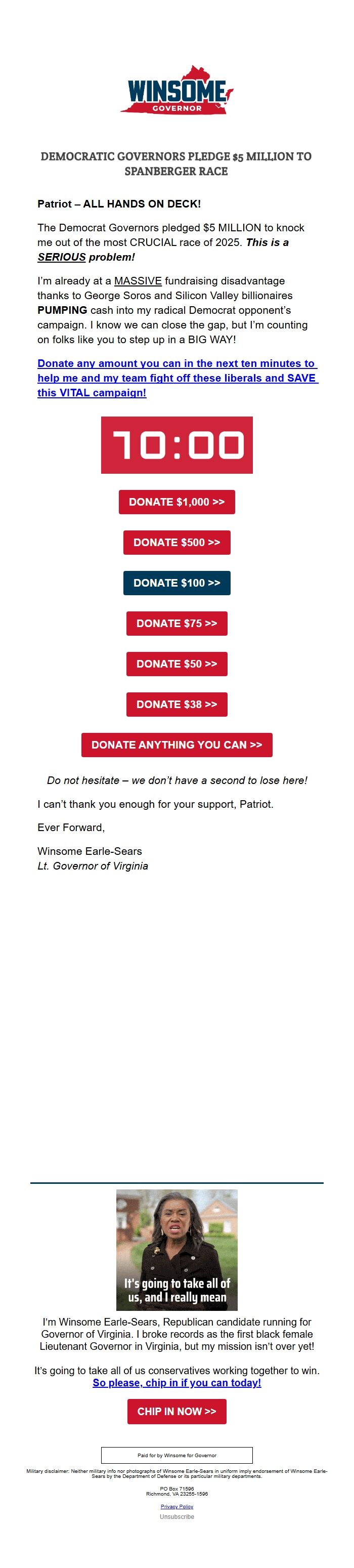354x1568 pixels.
Task: Donate $75 via its button
Action: 176,624
